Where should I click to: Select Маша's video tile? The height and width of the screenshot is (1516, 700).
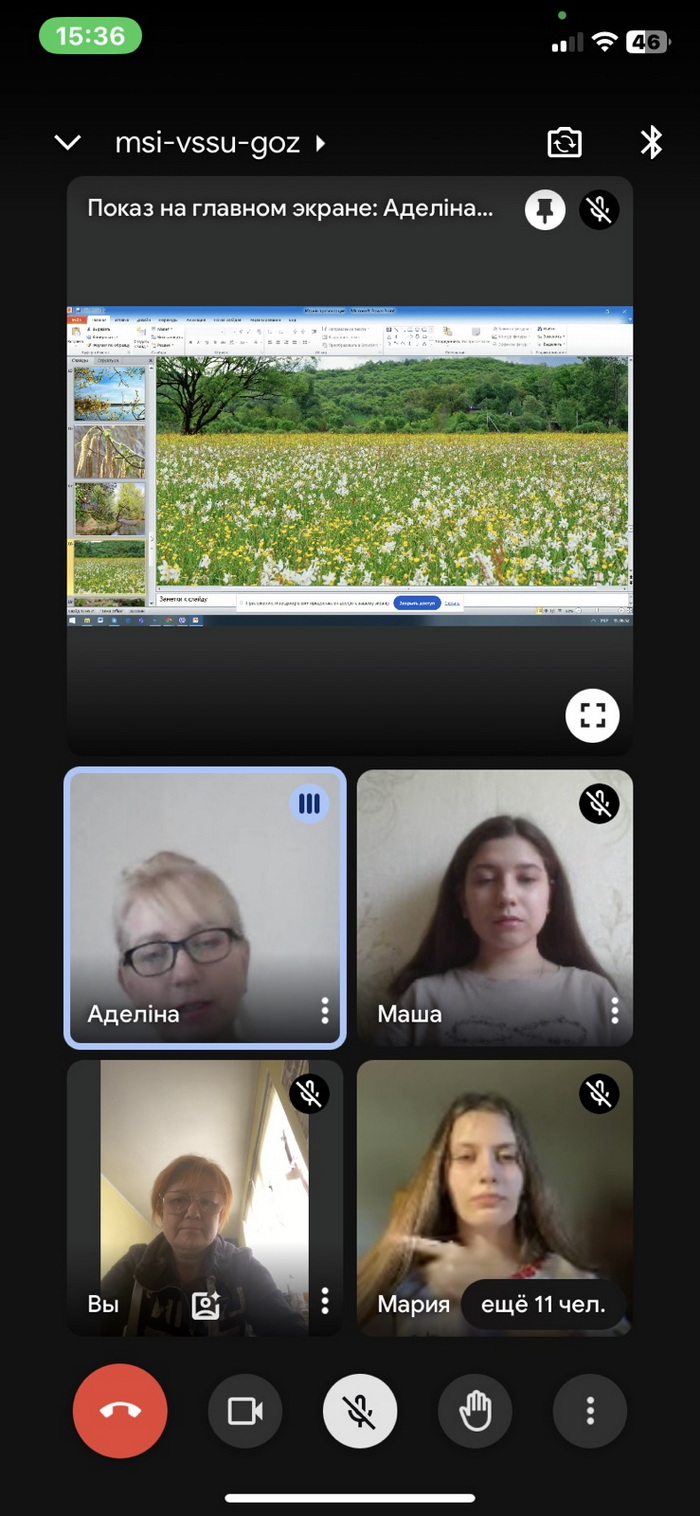(x=495, y=907)
